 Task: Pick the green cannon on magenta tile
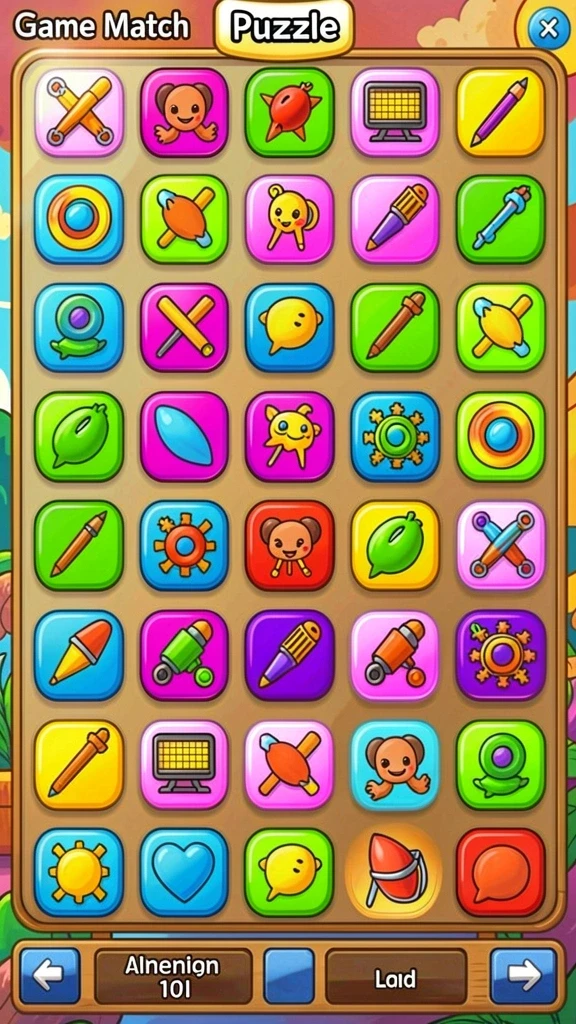point(185,655)
